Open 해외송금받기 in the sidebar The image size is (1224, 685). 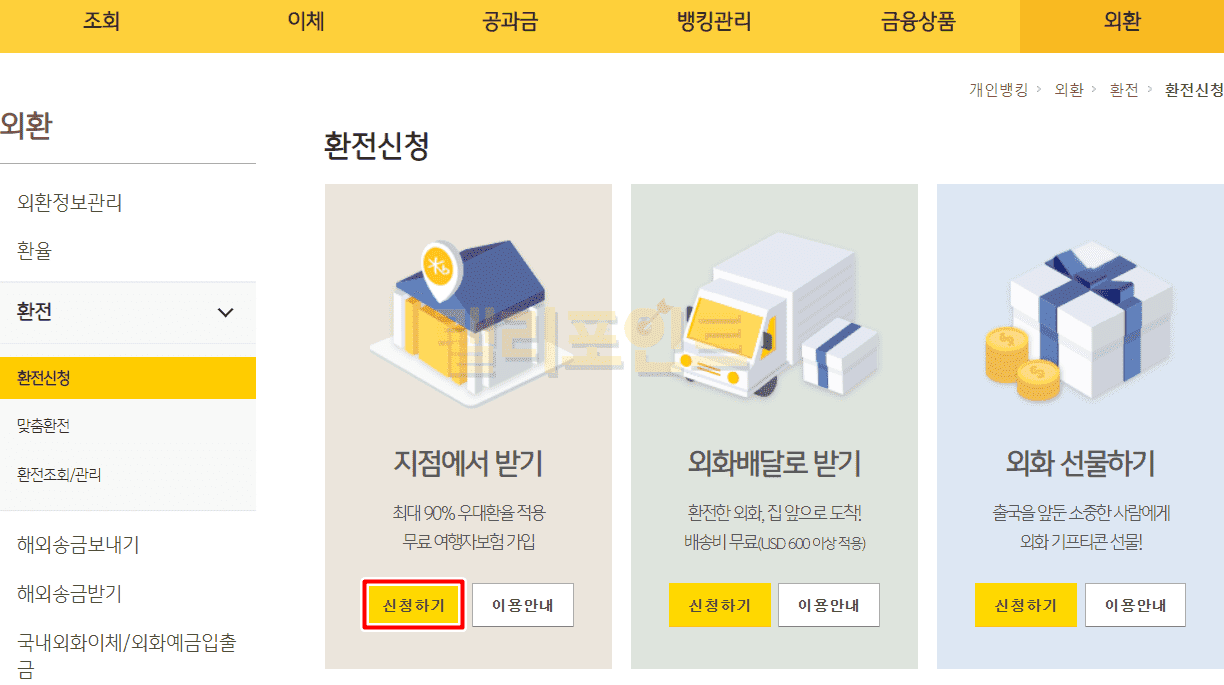pos(70,593)
